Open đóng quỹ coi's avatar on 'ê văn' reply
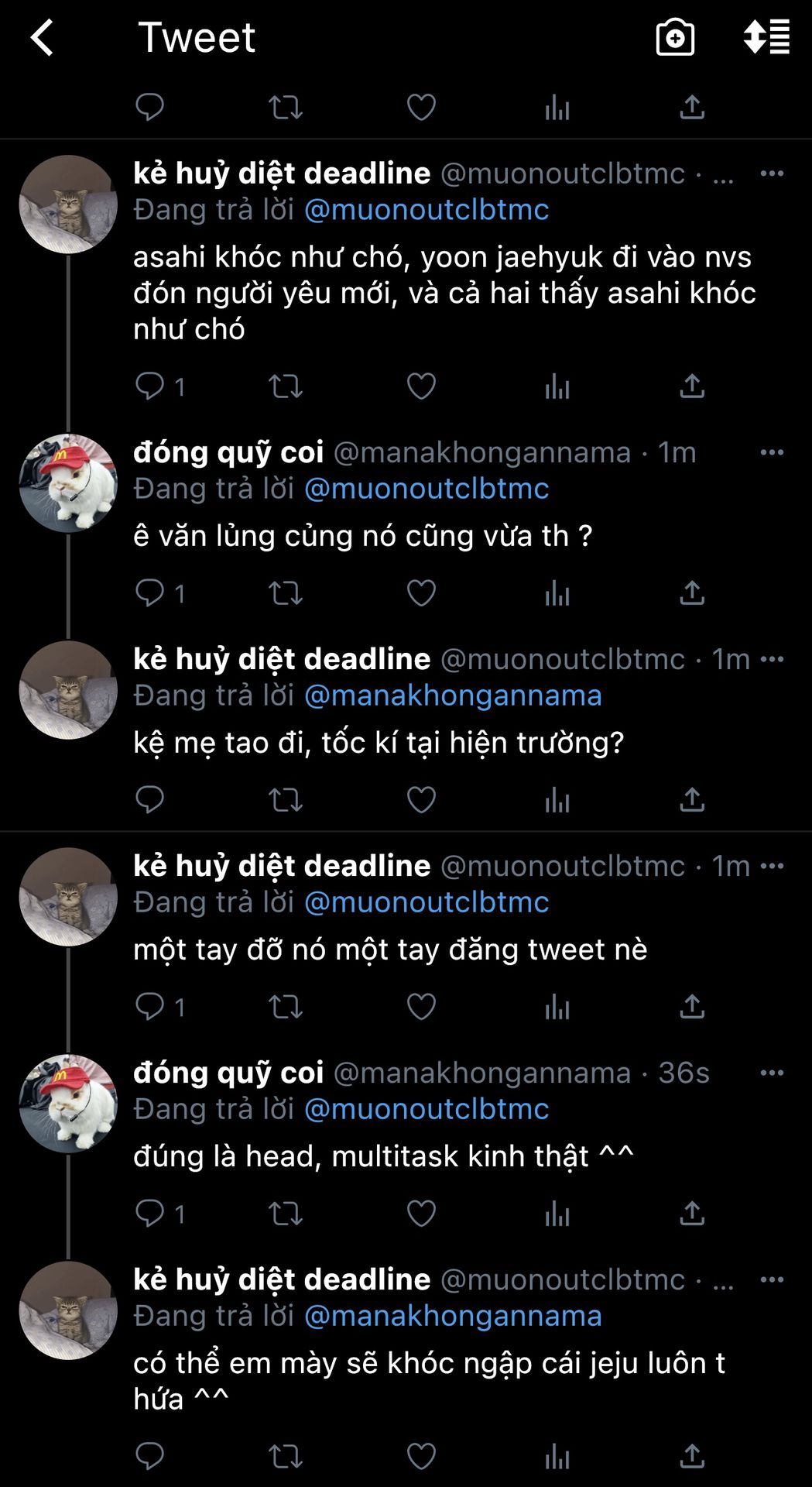Image resolution: width=812 pixels, height=1487 pixels. [x=68, y=483]
